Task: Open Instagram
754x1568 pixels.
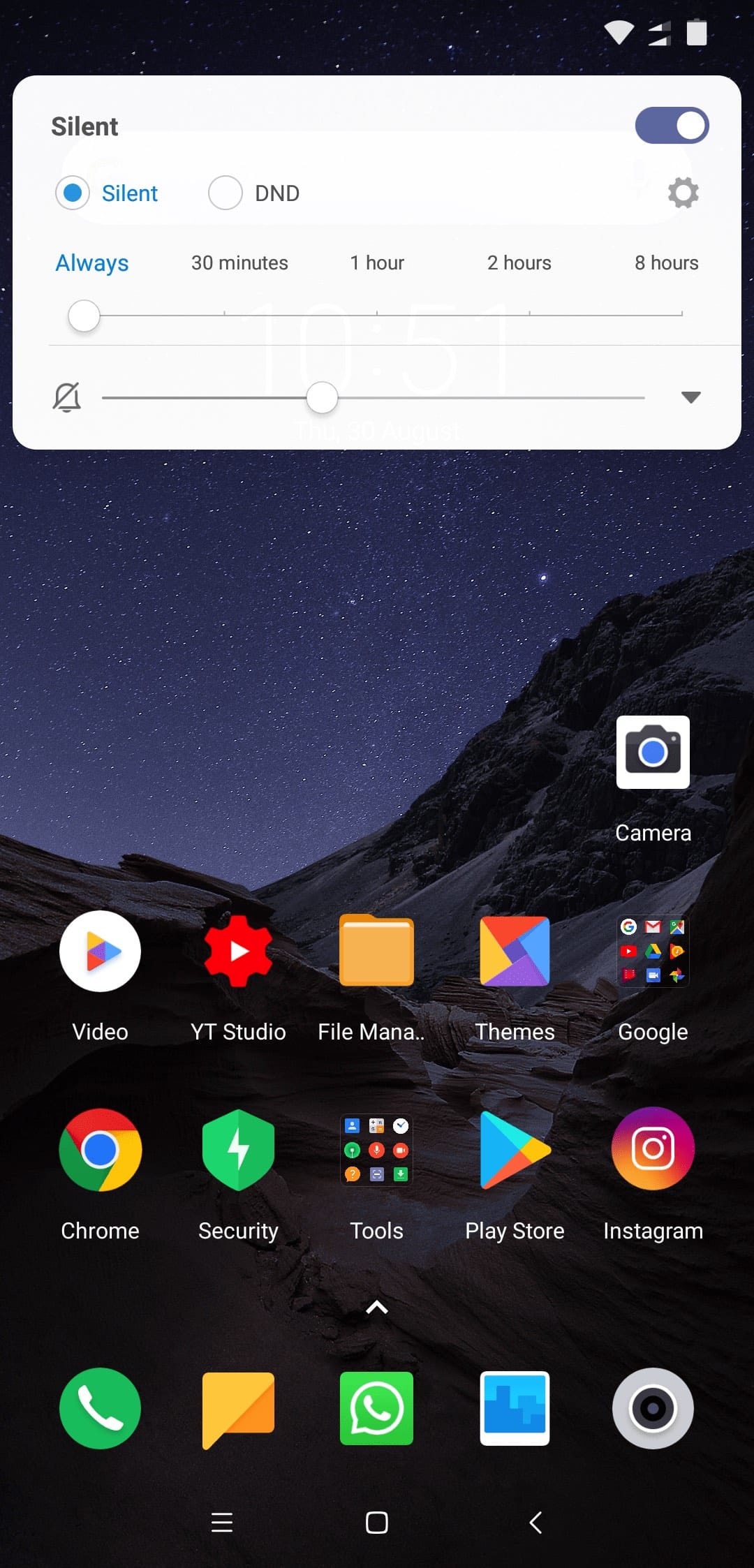Action: (653, 1149)
